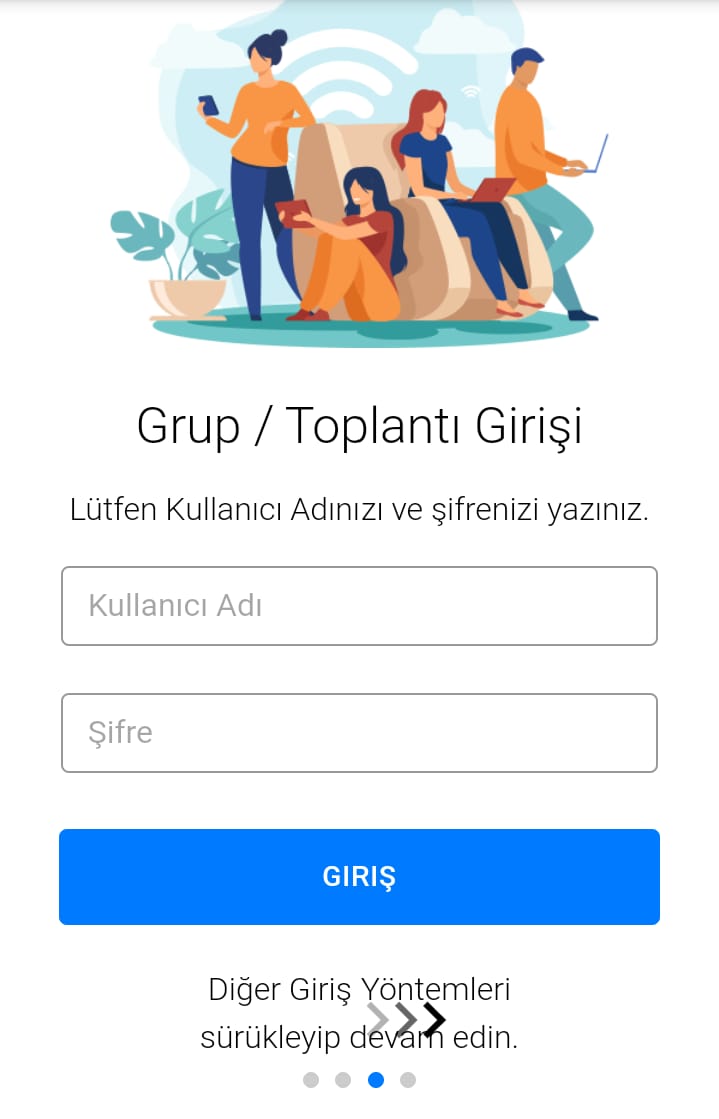Tap the blue GIRIŞ button
The height and width of the screenshot is (1119, 719).
pos(359,877)
